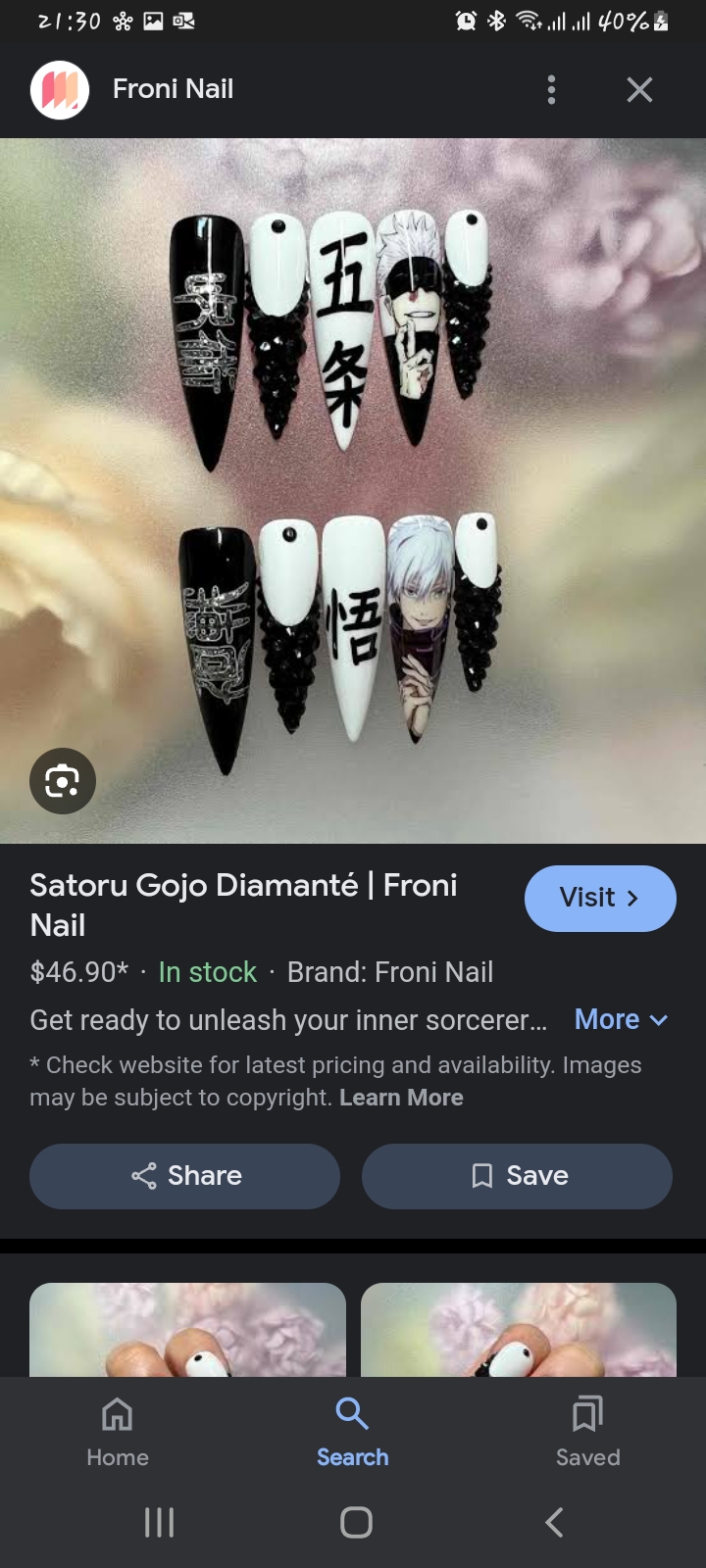The image size is (706, 1568).
Task: Tap the system back button
Action: [x=554, y=1522]
